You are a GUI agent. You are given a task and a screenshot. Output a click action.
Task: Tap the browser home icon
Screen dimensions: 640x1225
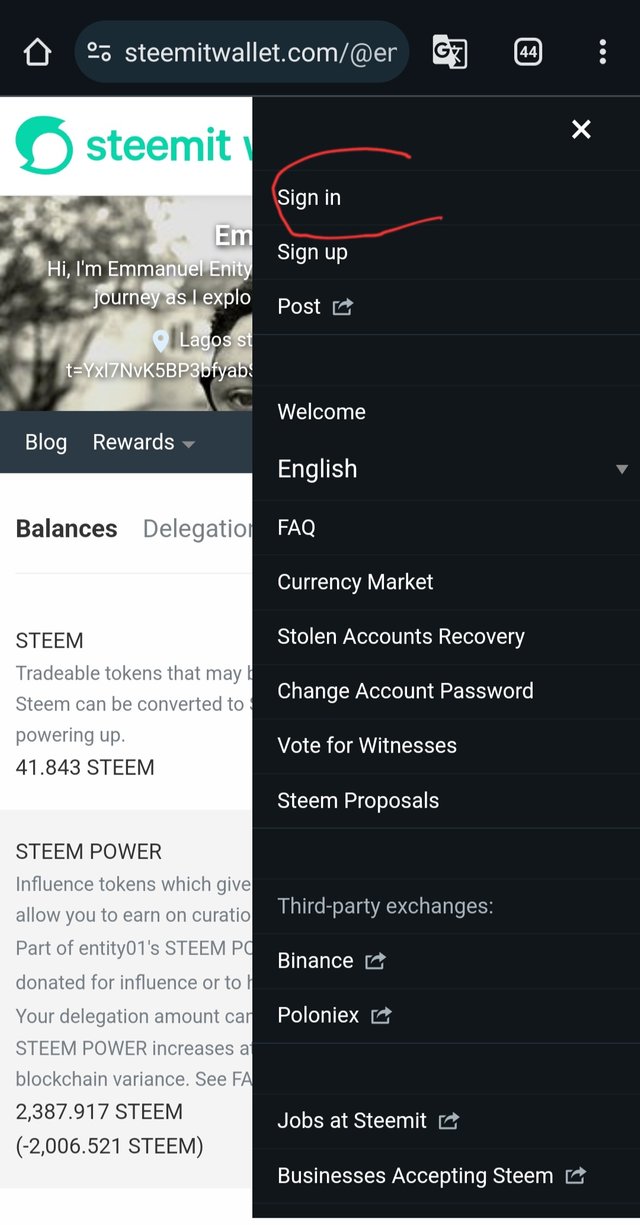[x=37, y=52]
